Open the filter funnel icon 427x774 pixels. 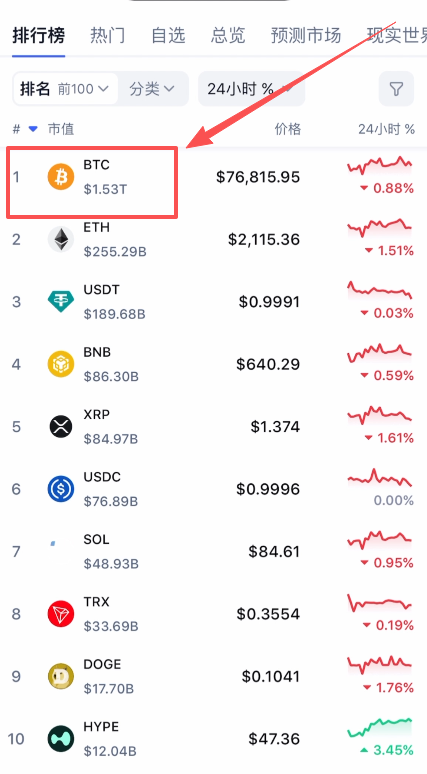click(x=396, y=89)
